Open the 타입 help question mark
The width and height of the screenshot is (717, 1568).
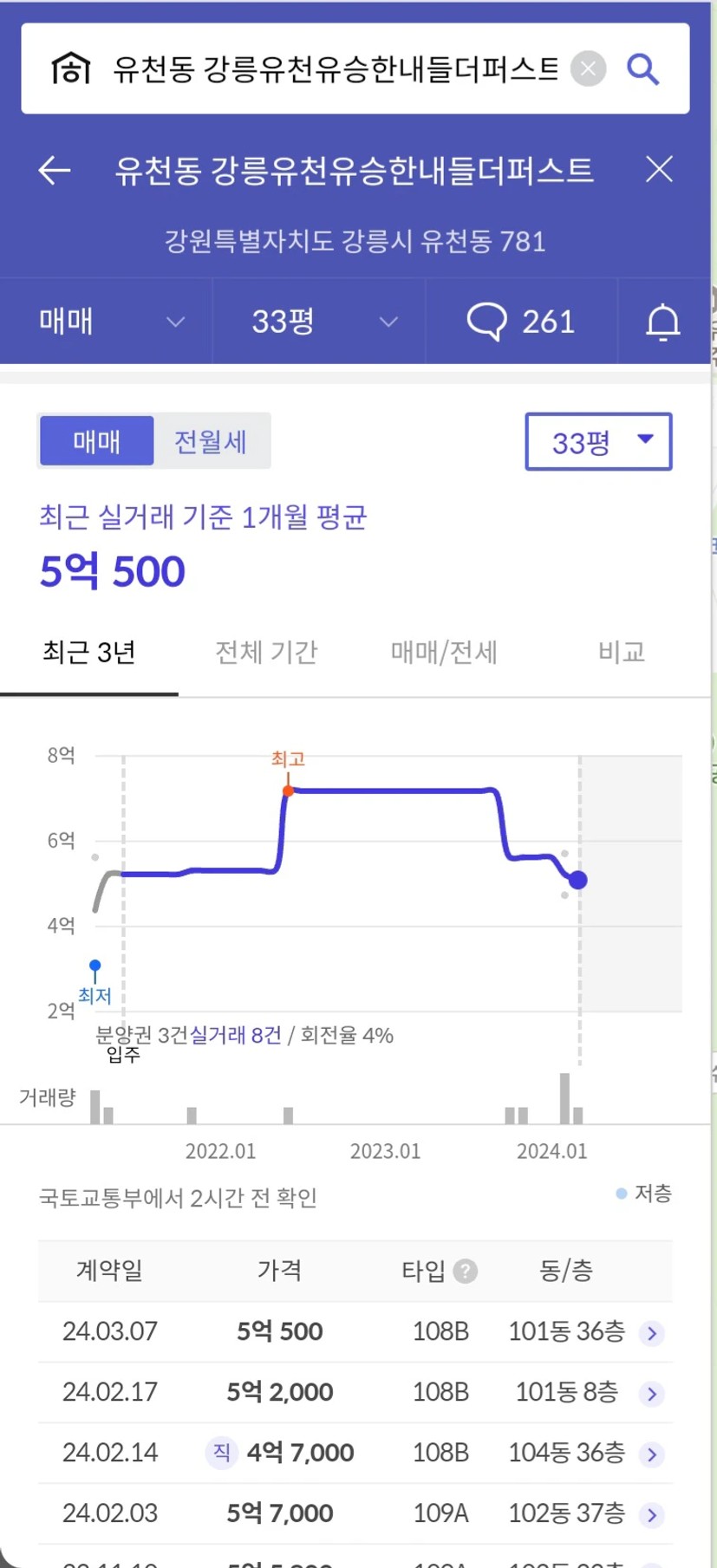coord(466,1271)
